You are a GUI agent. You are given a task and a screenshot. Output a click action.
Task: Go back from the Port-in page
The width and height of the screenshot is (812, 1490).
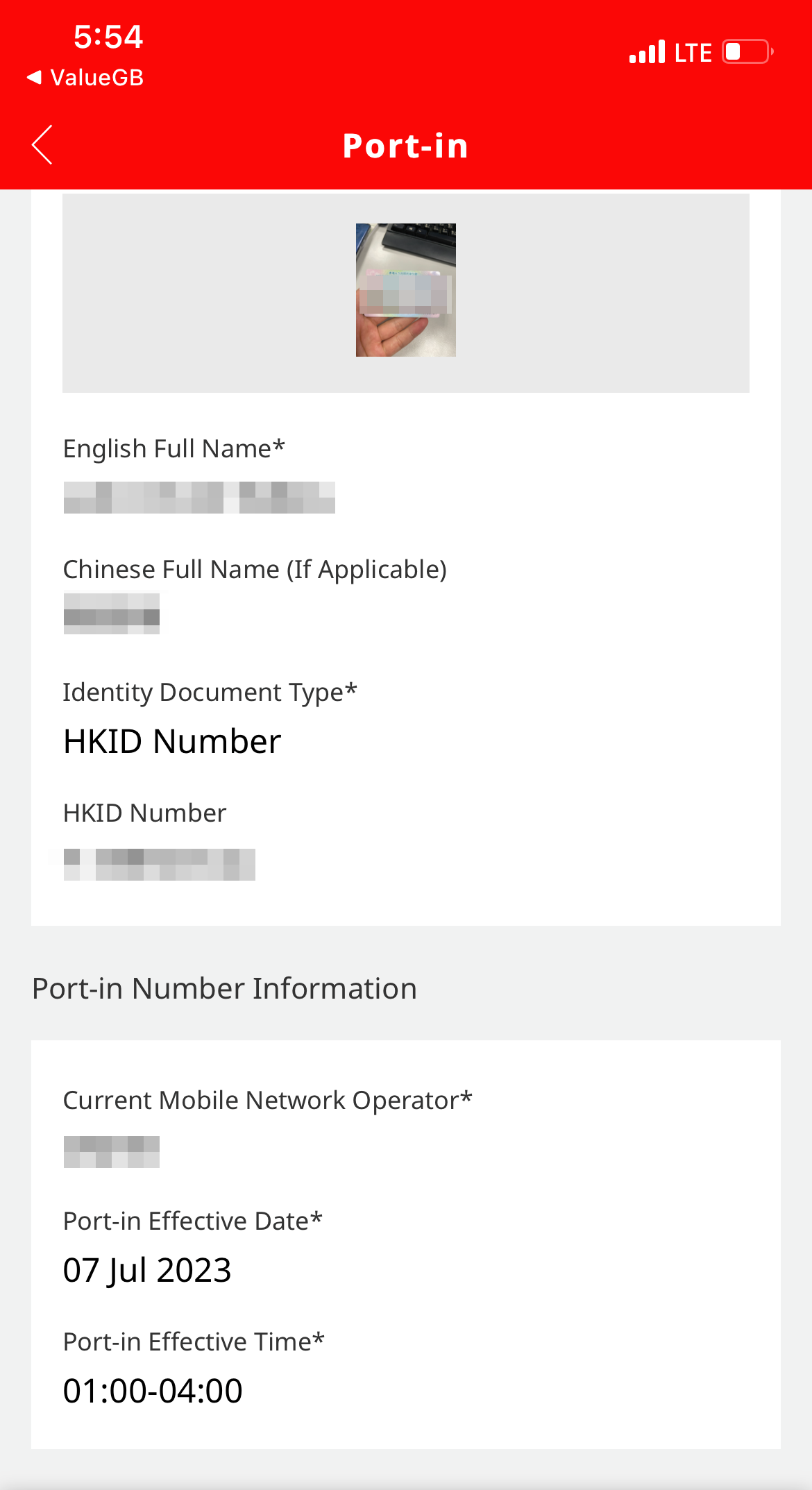pos(42,145)
